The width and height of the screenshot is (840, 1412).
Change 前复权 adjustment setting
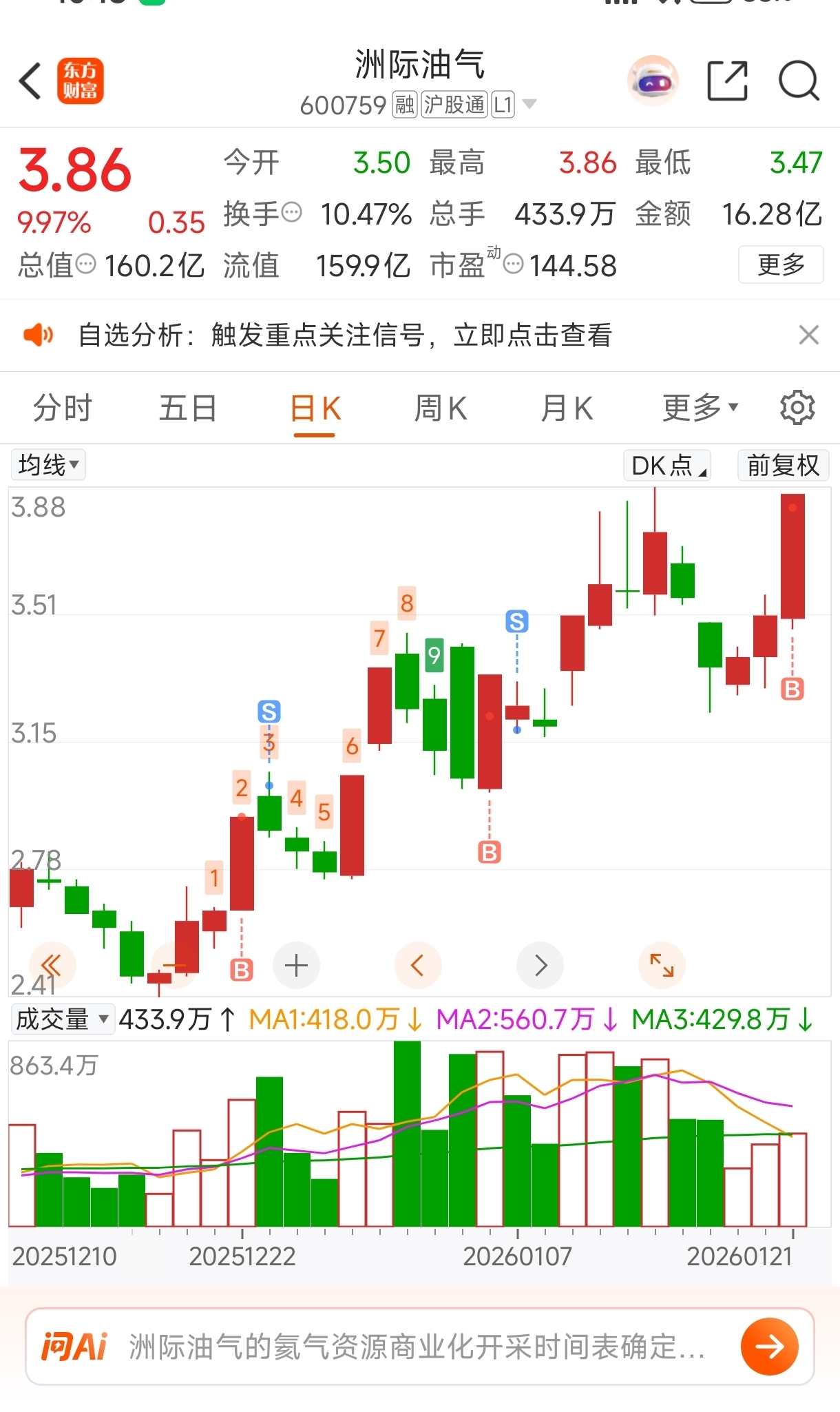pos(783,466)
